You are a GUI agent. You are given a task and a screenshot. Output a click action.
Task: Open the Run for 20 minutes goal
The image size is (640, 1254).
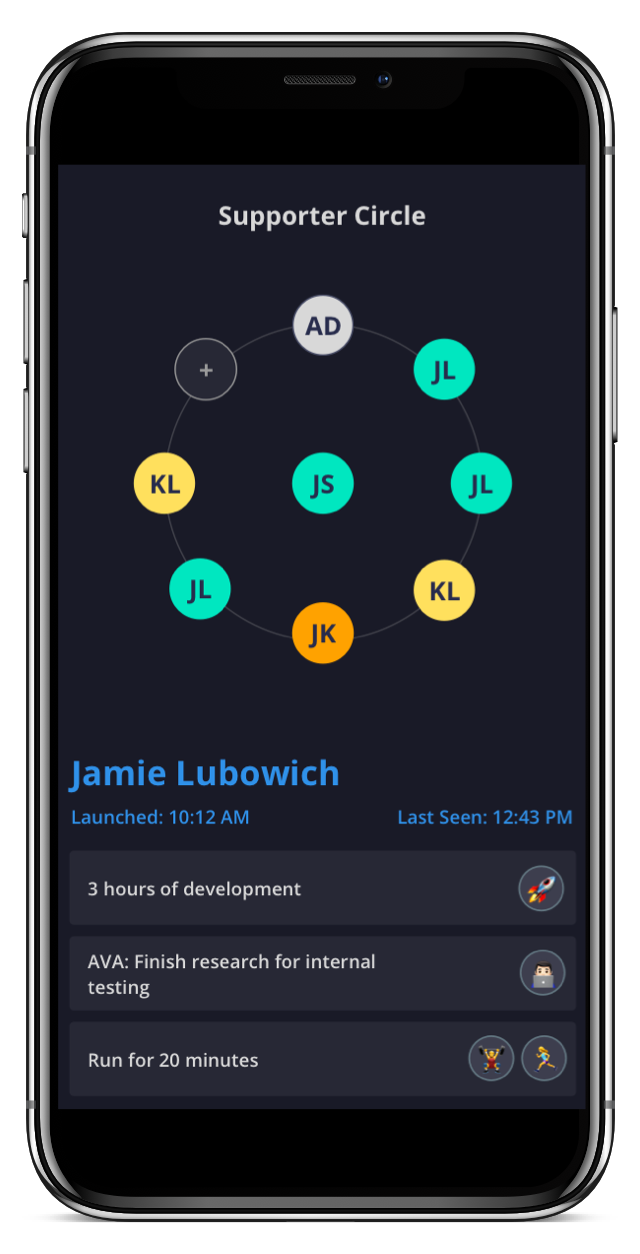260,1060
